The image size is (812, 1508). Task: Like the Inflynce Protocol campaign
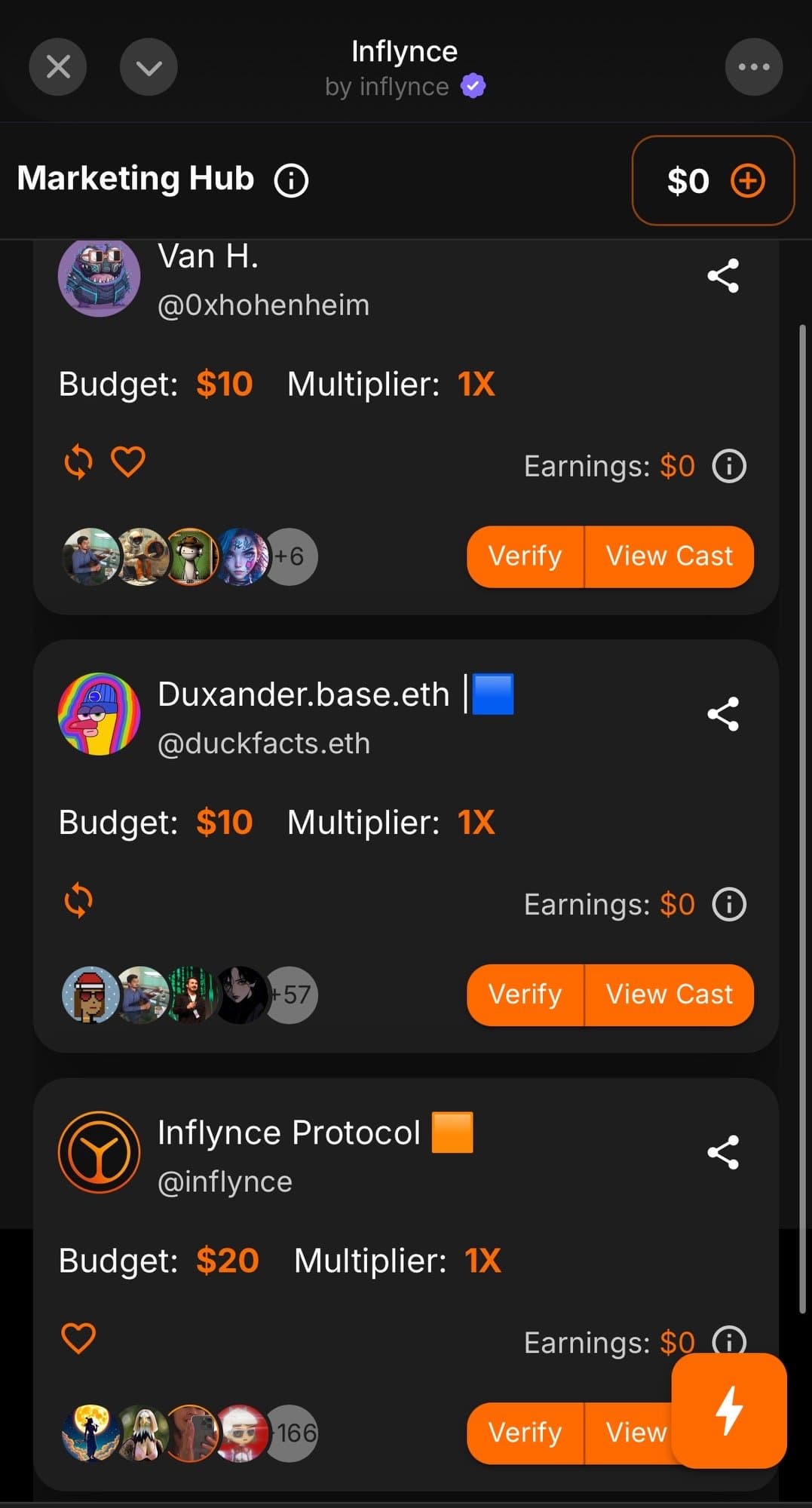pyautogui.click(x=78, y=1338)
